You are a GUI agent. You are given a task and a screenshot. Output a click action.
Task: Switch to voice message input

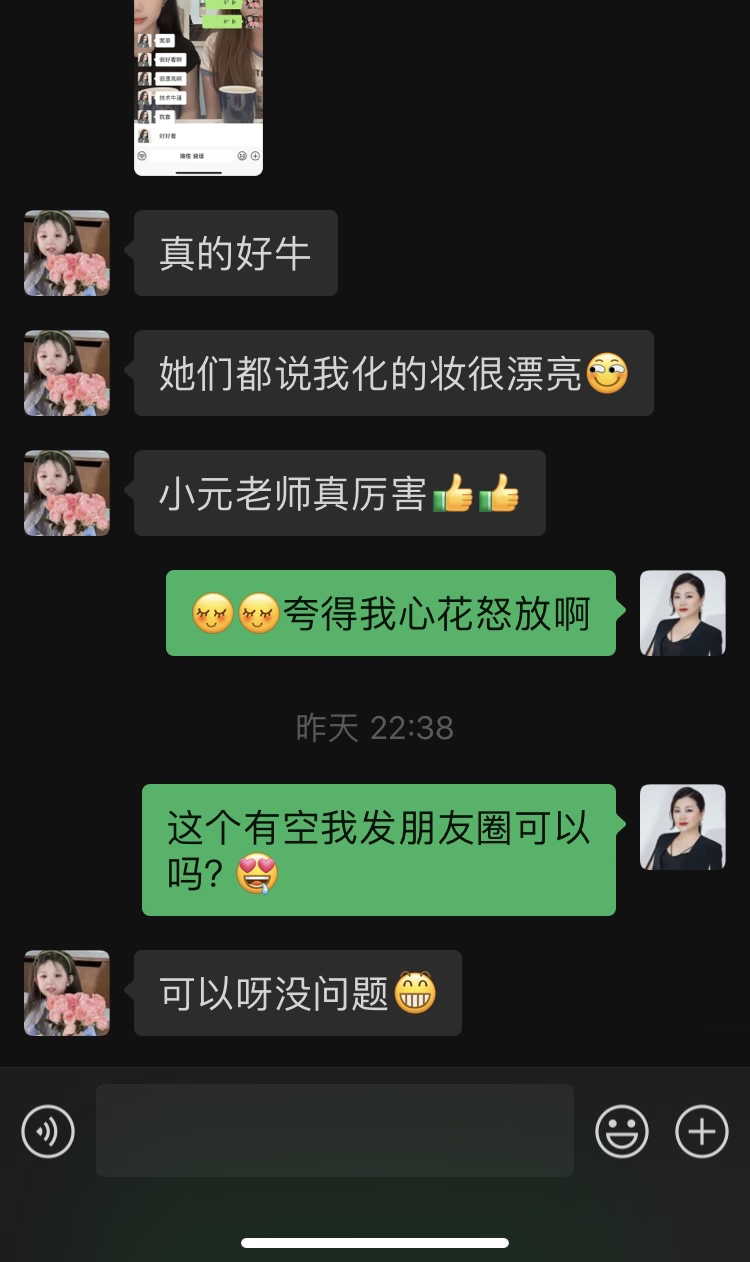pos(48,1131)
